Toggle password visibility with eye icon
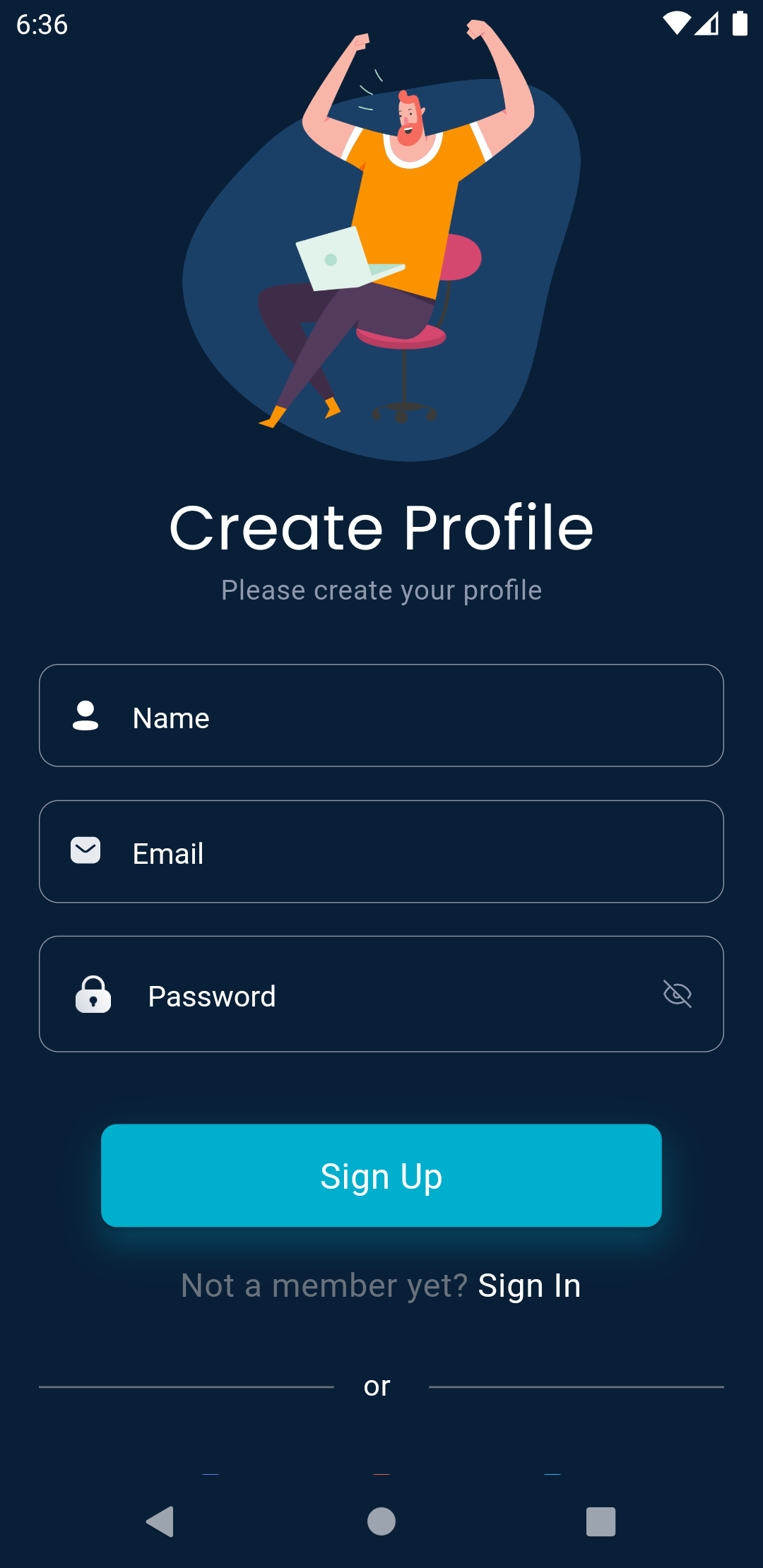Screen dimensions: 763x1568 [x=677, y=994]
